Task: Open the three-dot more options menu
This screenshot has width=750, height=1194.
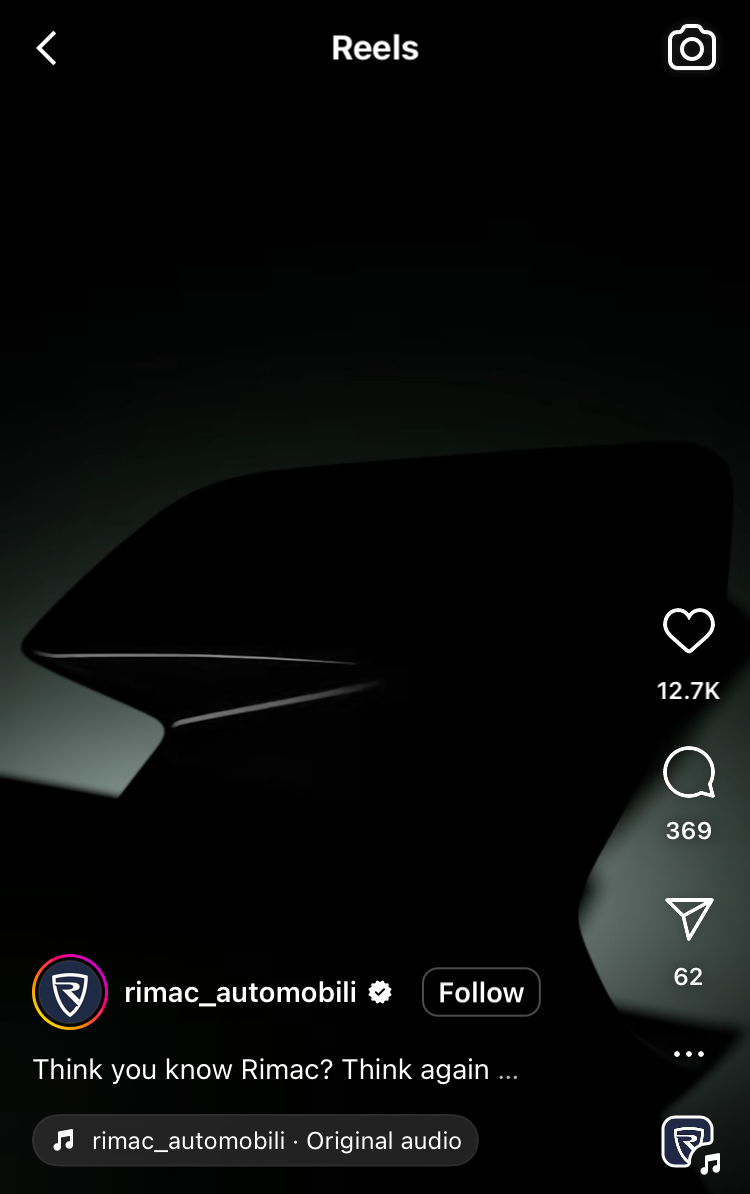Action: (688, 1054)
